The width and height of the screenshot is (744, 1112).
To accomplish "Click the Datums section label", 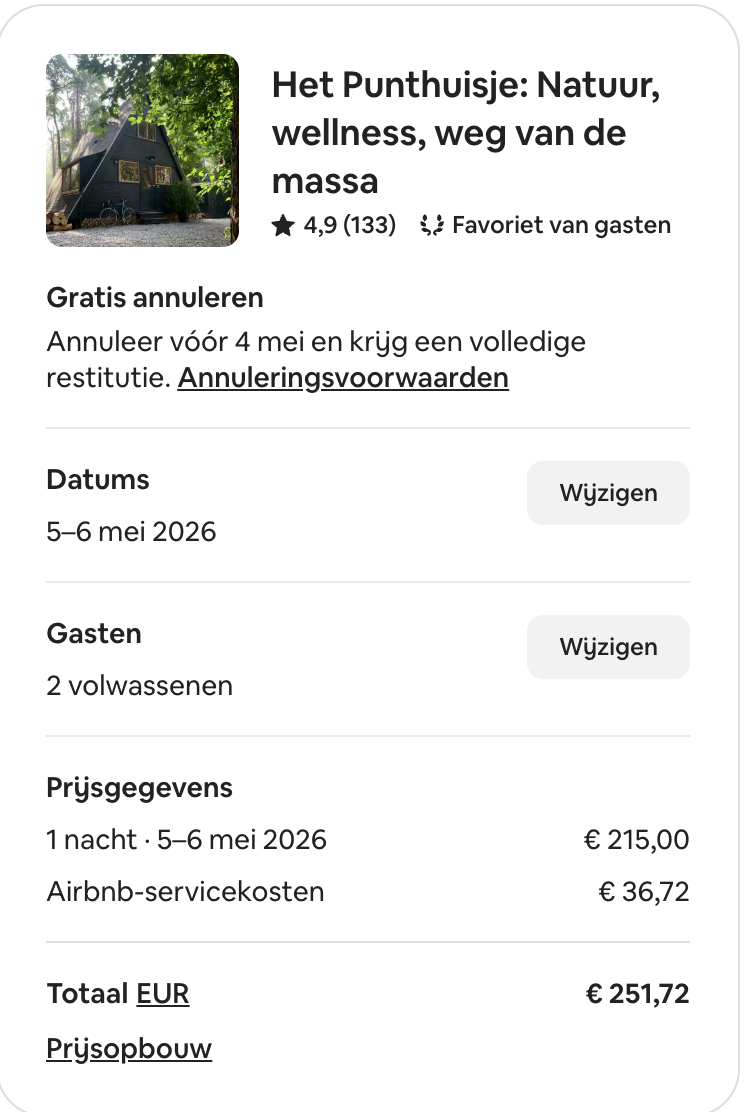I will (97, 479).
